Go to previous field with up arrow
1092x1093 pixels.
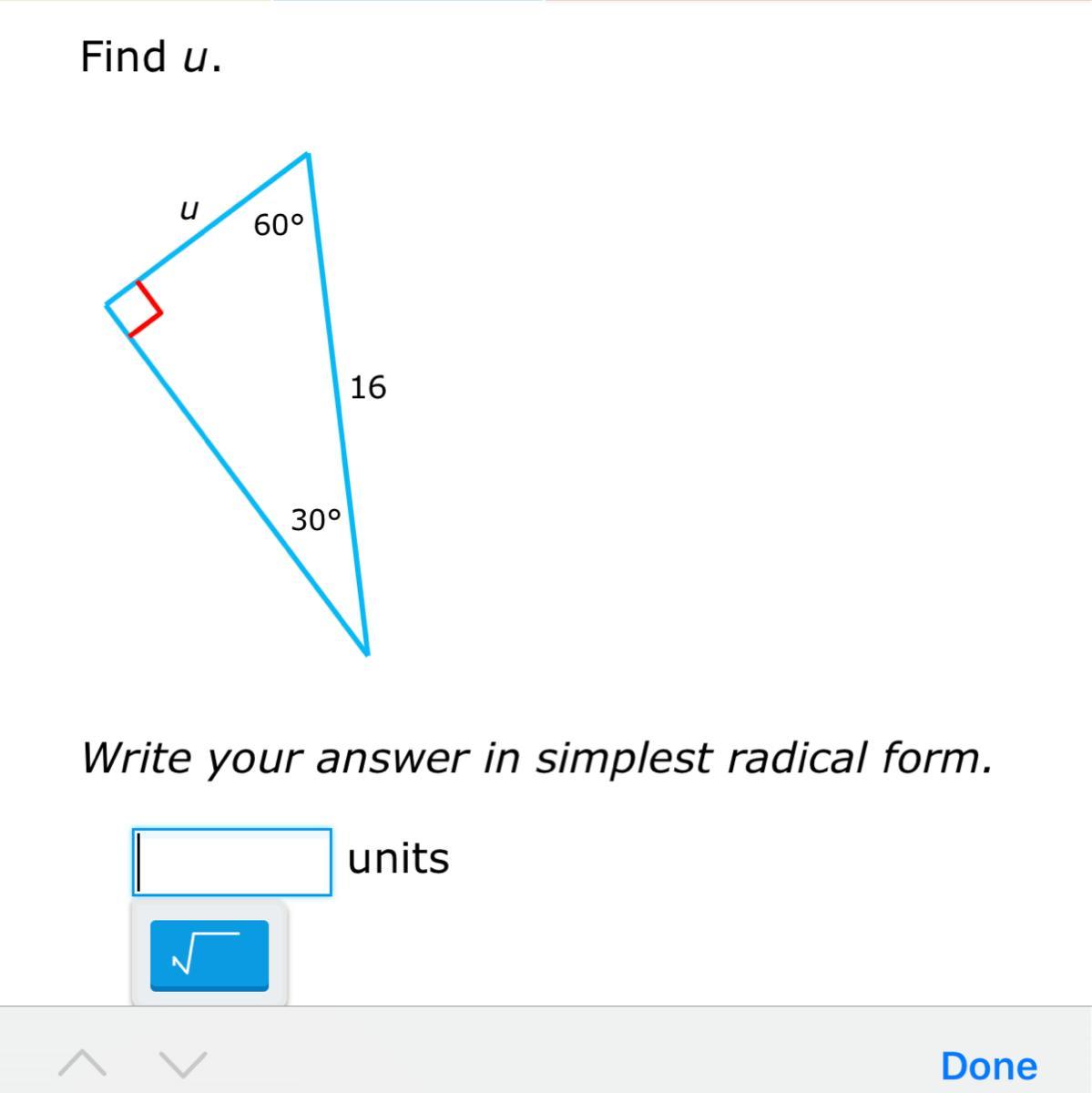coord(81,1063)
